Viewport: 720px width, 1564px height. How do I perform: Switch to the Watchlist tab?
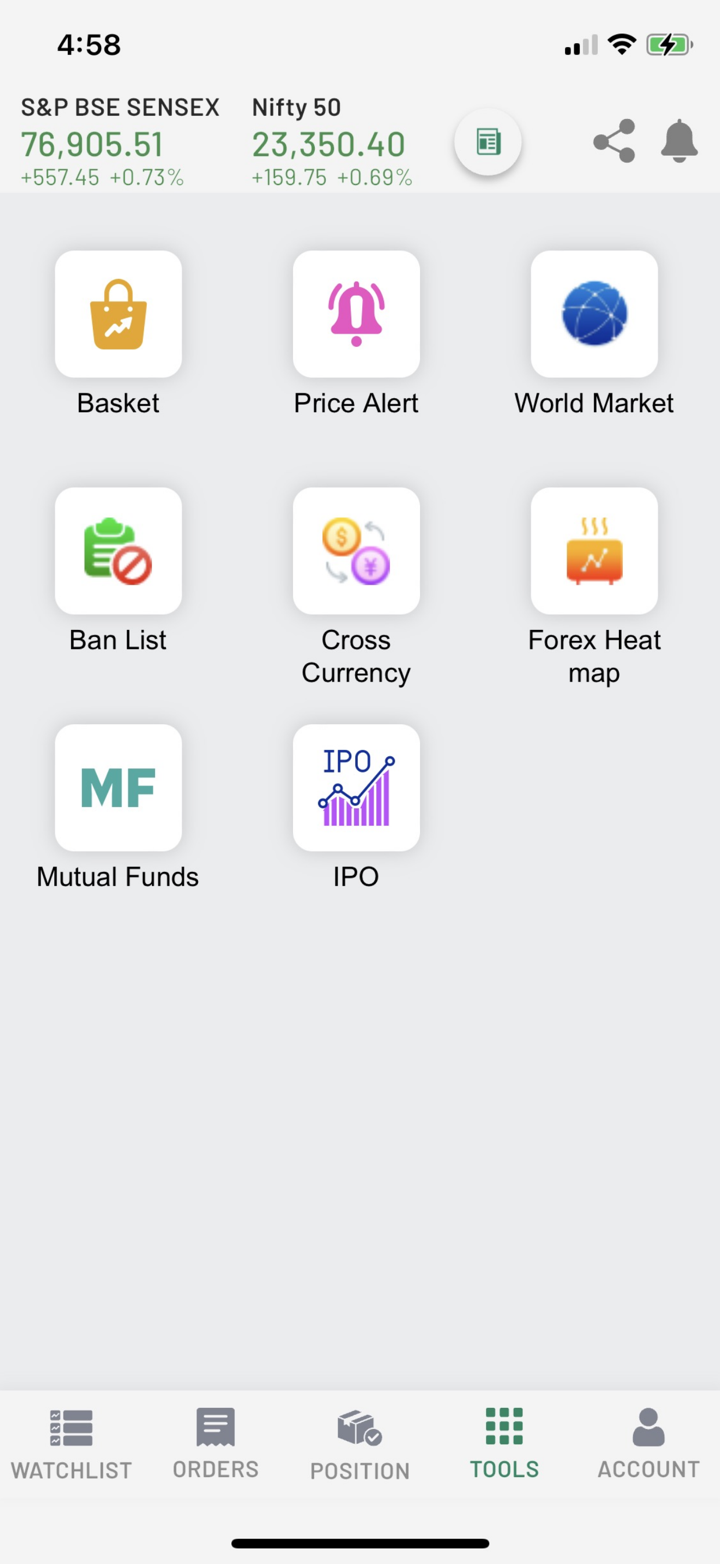pos(71,1444)
